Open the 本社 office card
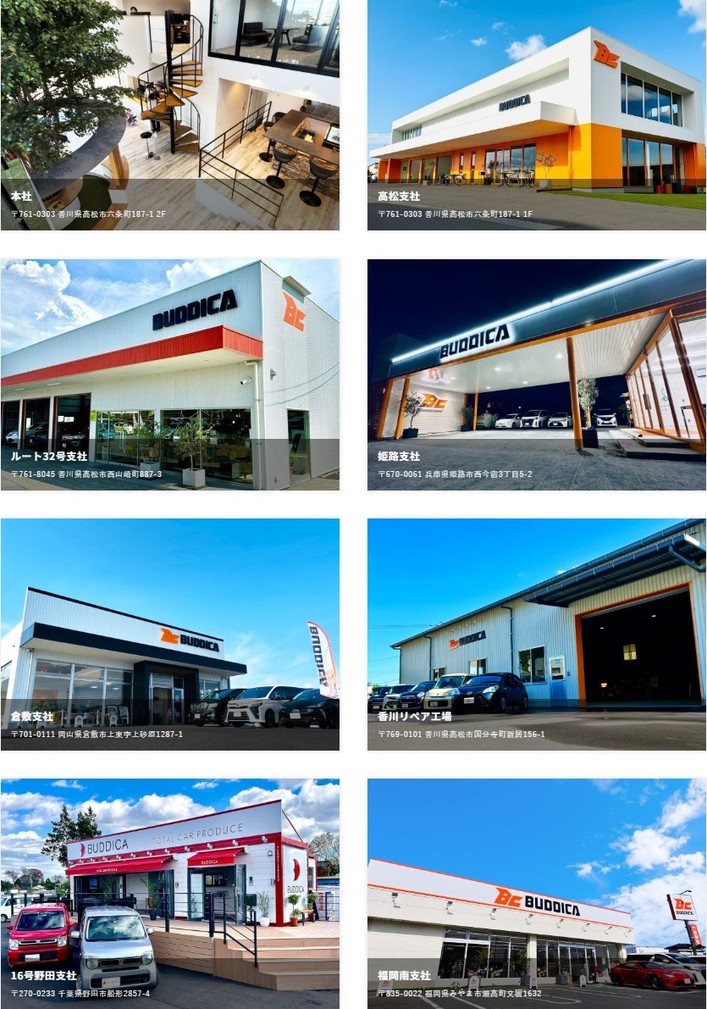 point(170,115)
